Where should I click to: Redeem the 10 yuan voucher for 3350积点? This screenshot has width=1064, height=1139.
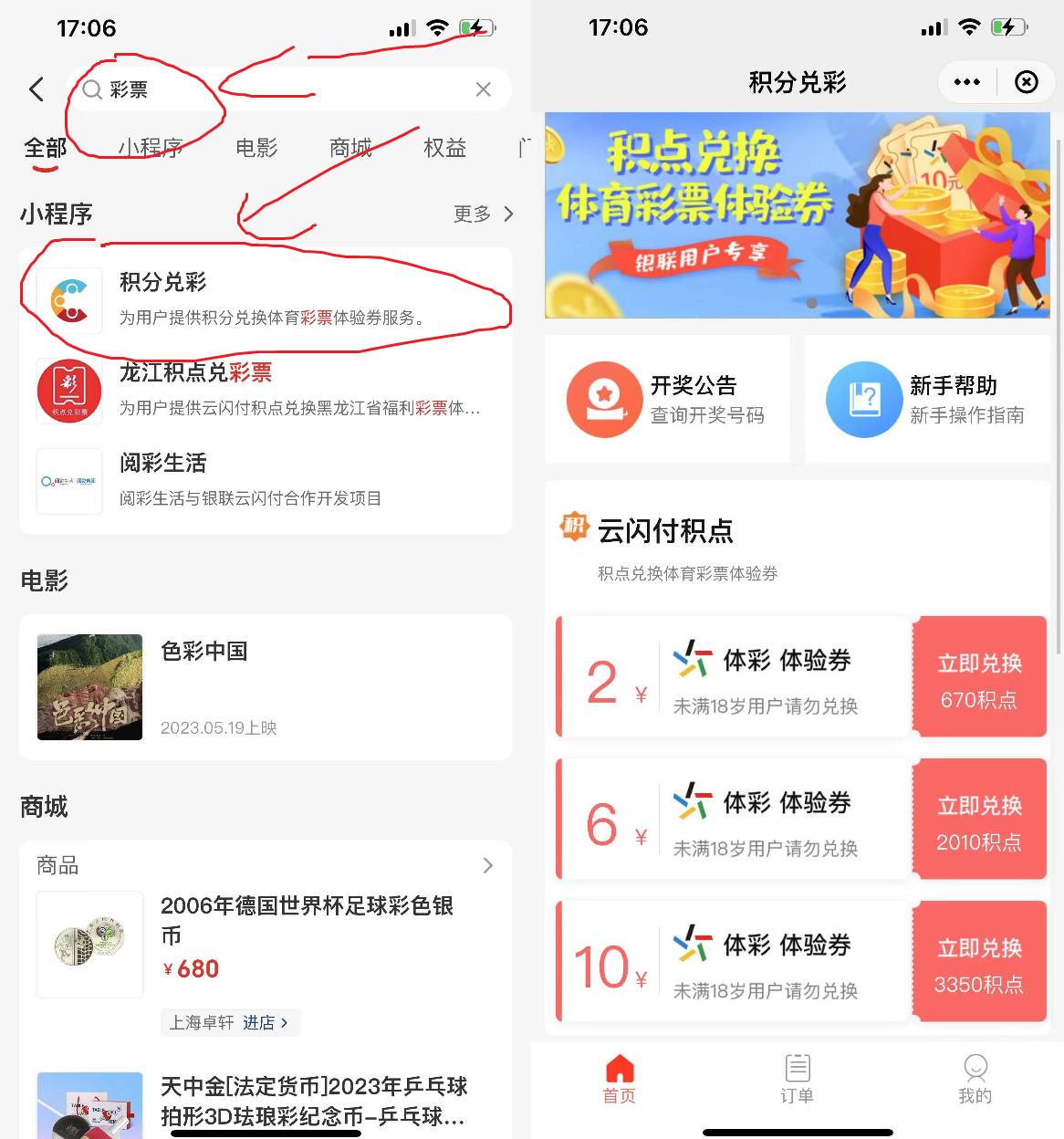[979, 962]
